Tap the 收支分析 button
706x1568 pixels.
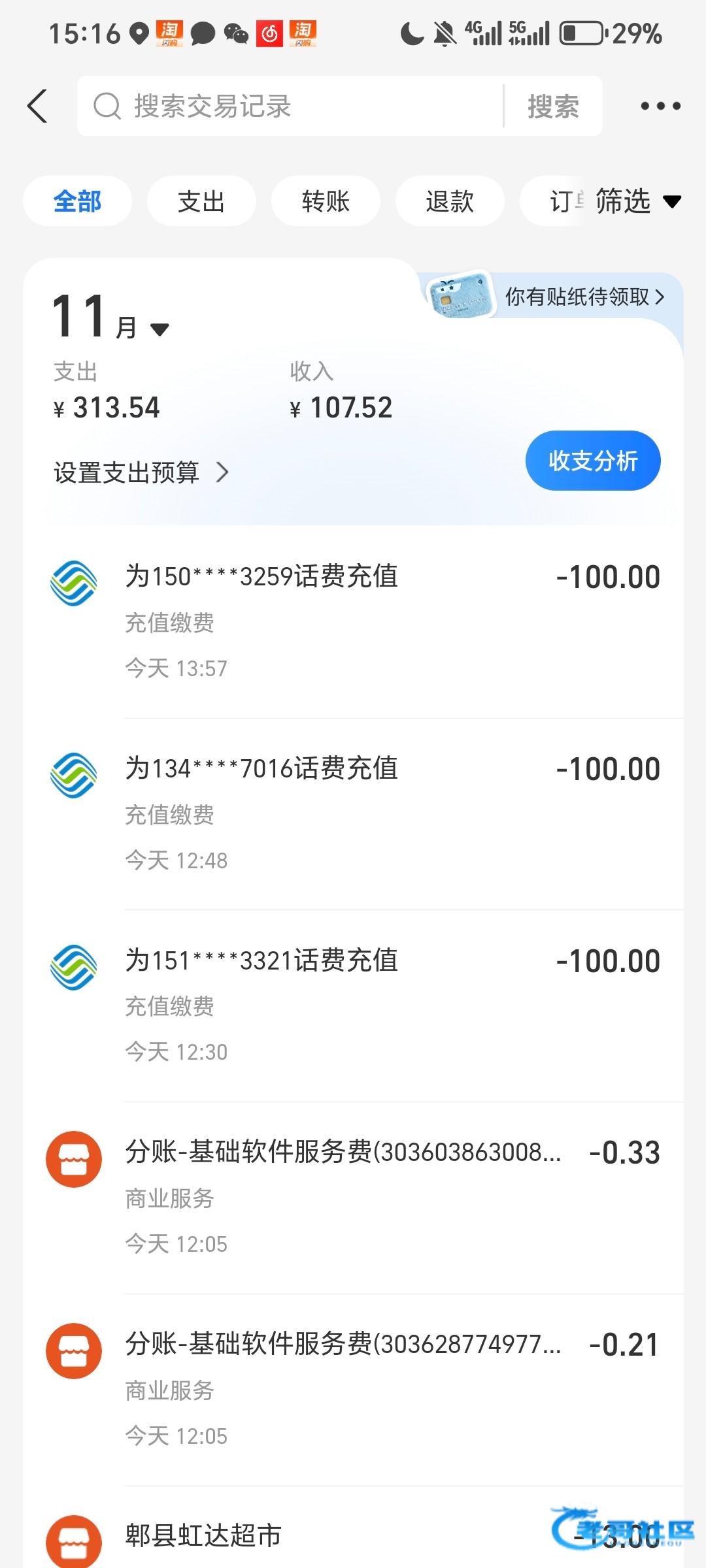pyautogui.click(x=593, y=461)
